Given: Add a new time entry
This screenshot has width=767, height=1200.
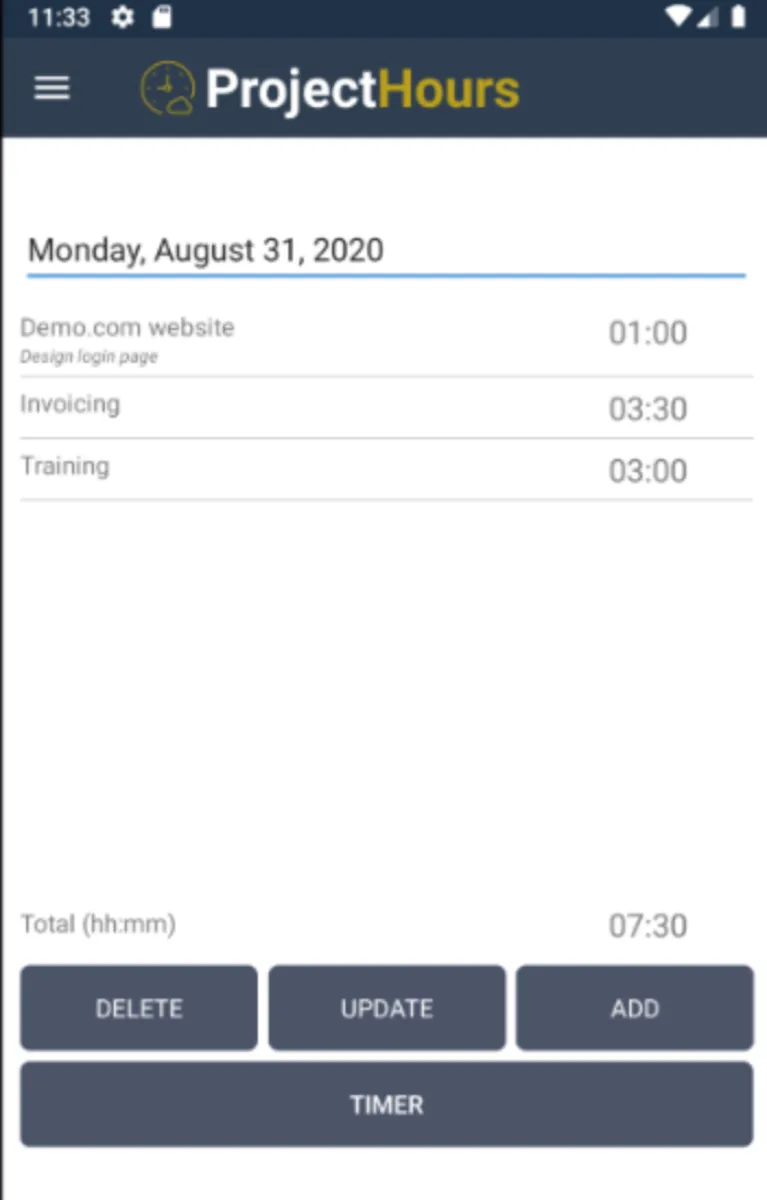Looking at the screenshot, I should pyautogui.click(x=635, y=1008).
